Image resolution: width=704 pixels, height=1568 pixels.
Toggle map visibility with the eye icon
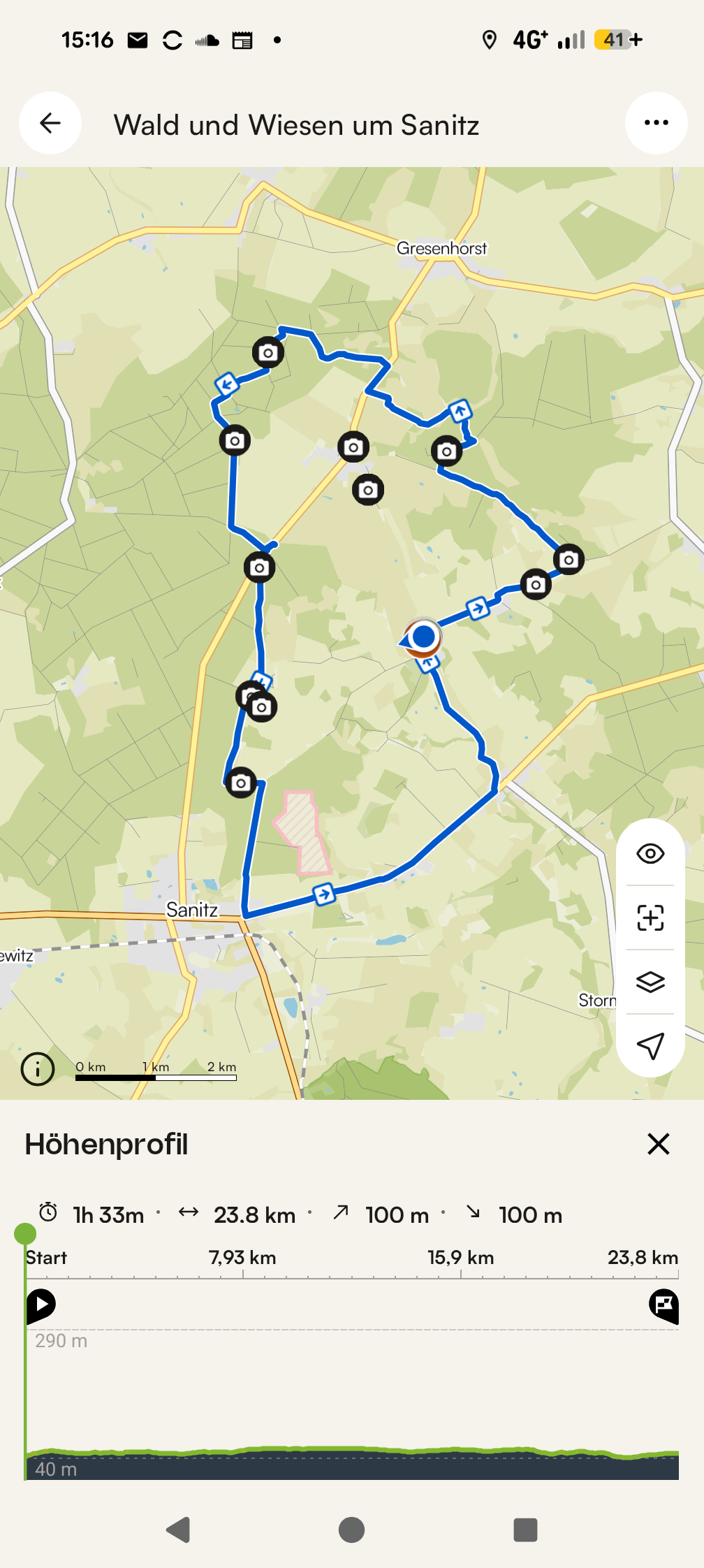650,853
